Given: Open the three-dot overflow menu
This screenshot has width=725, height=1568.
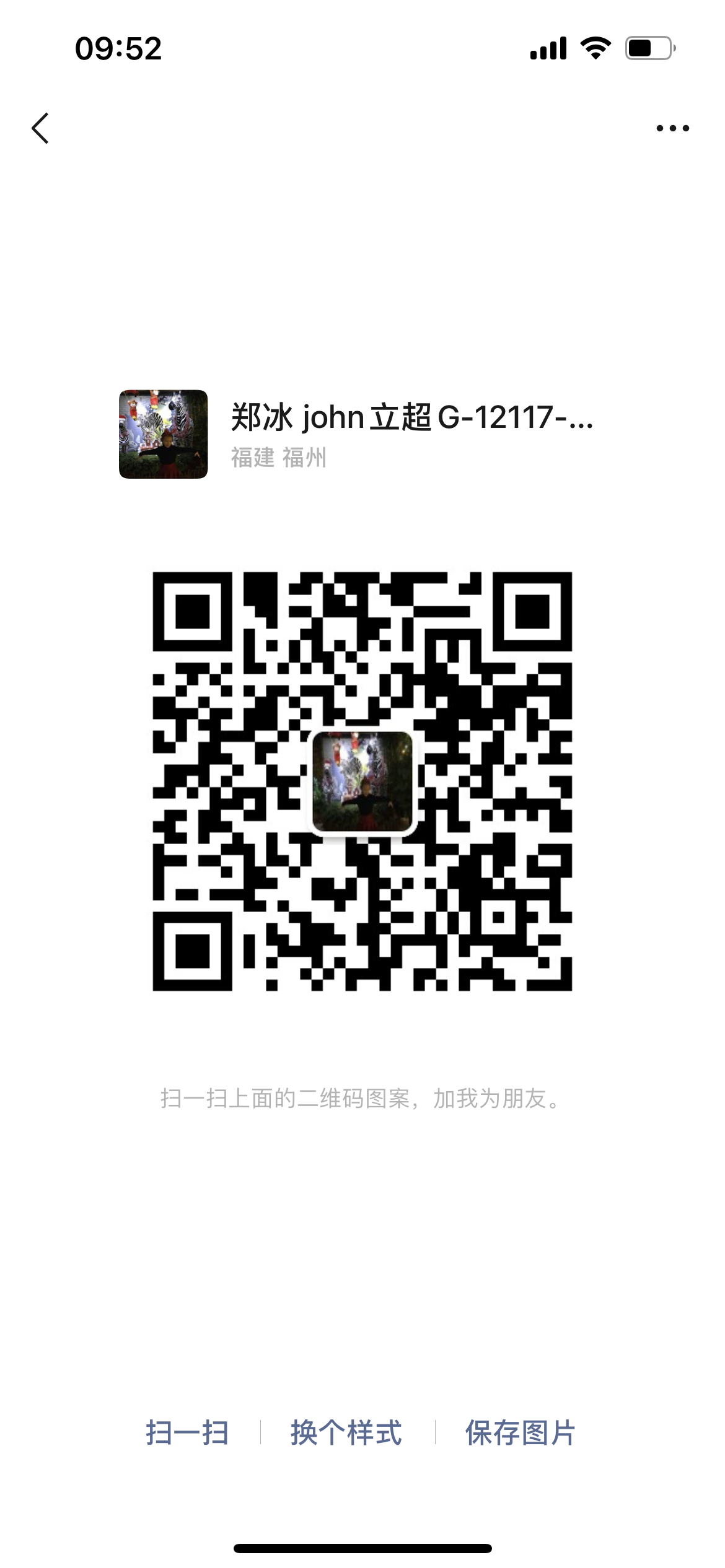Looking at the screenshot, I should point(672,129).
